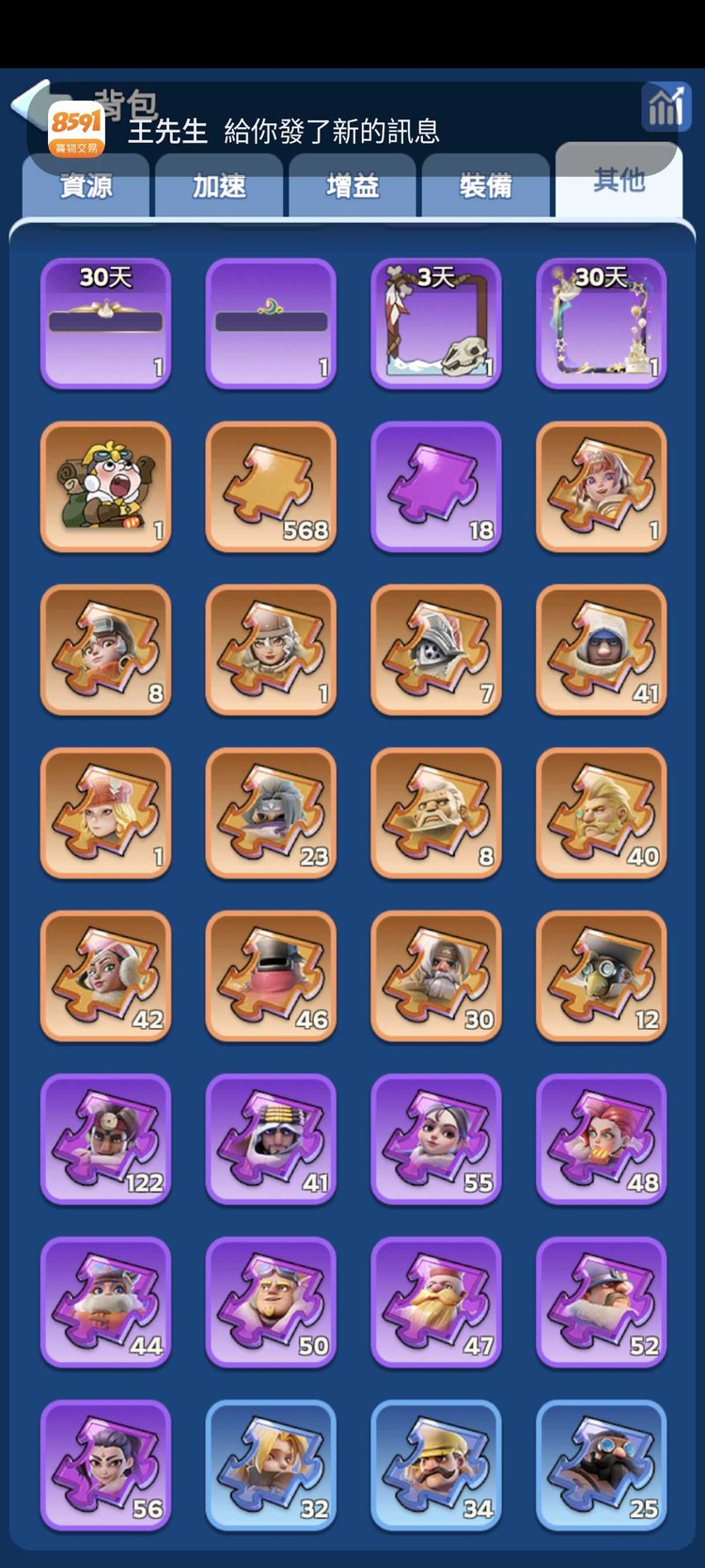The image size is (705, 1568).
Task: Select the 3天 skull avatar frame item
Action: point(436,324)
